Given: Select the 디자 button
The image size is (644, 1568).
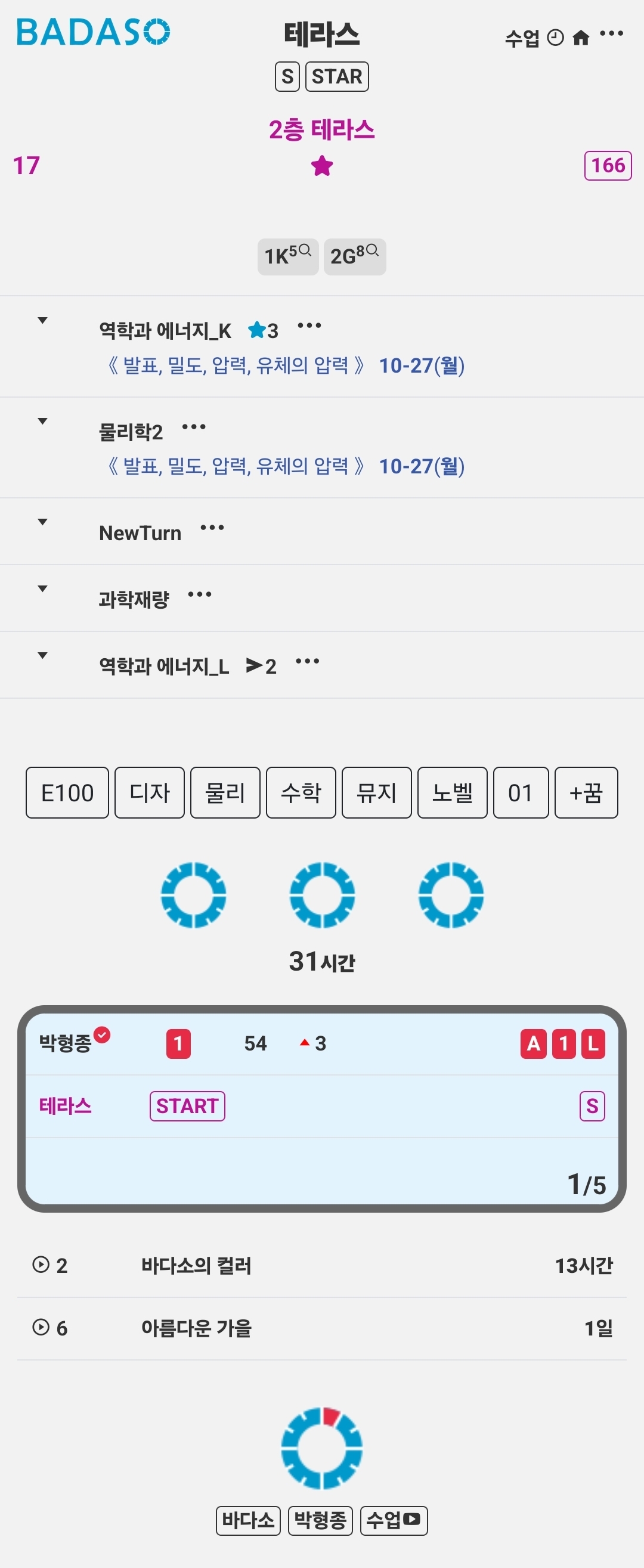Looking at the screenshot, I should [149, 792].
